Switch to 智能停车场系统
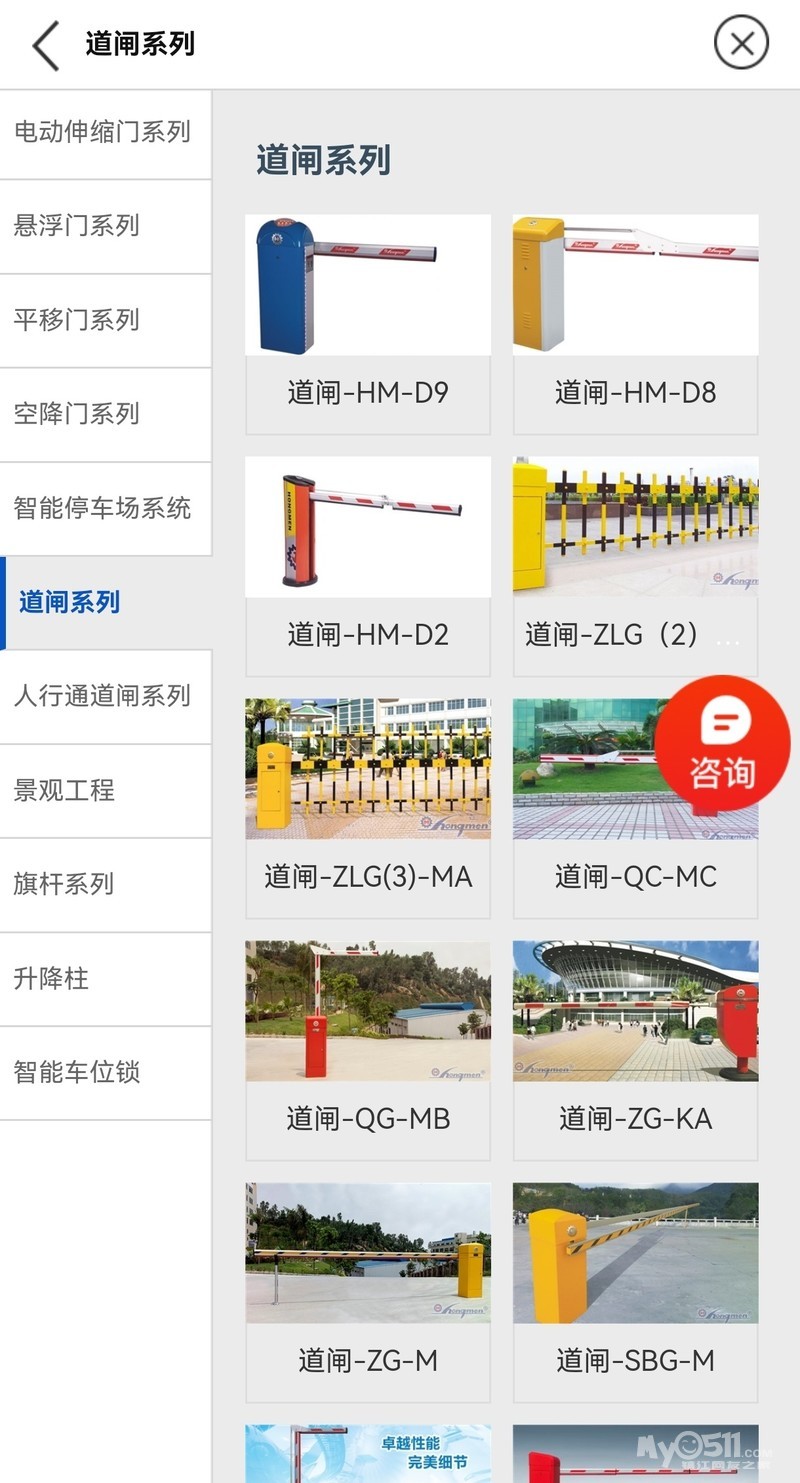 pos(103,508)
